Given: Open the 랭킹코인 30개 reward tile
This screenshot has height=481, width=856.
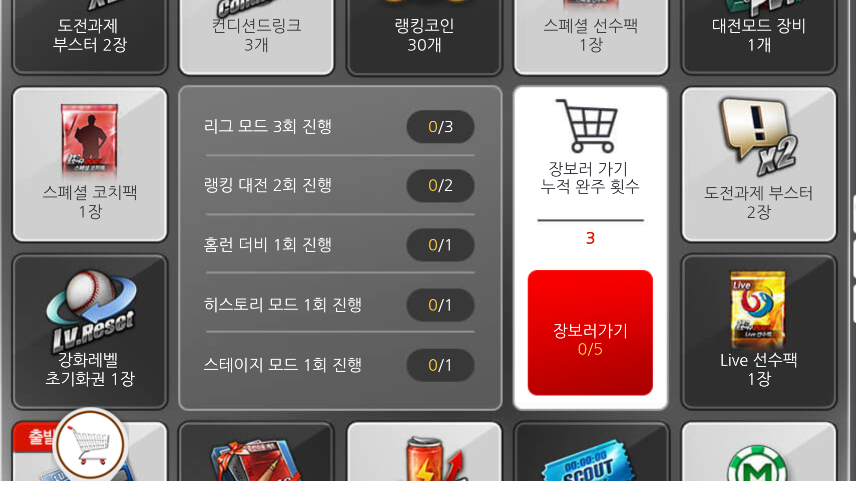Looking at the screenshot, I should coord(424,35).
